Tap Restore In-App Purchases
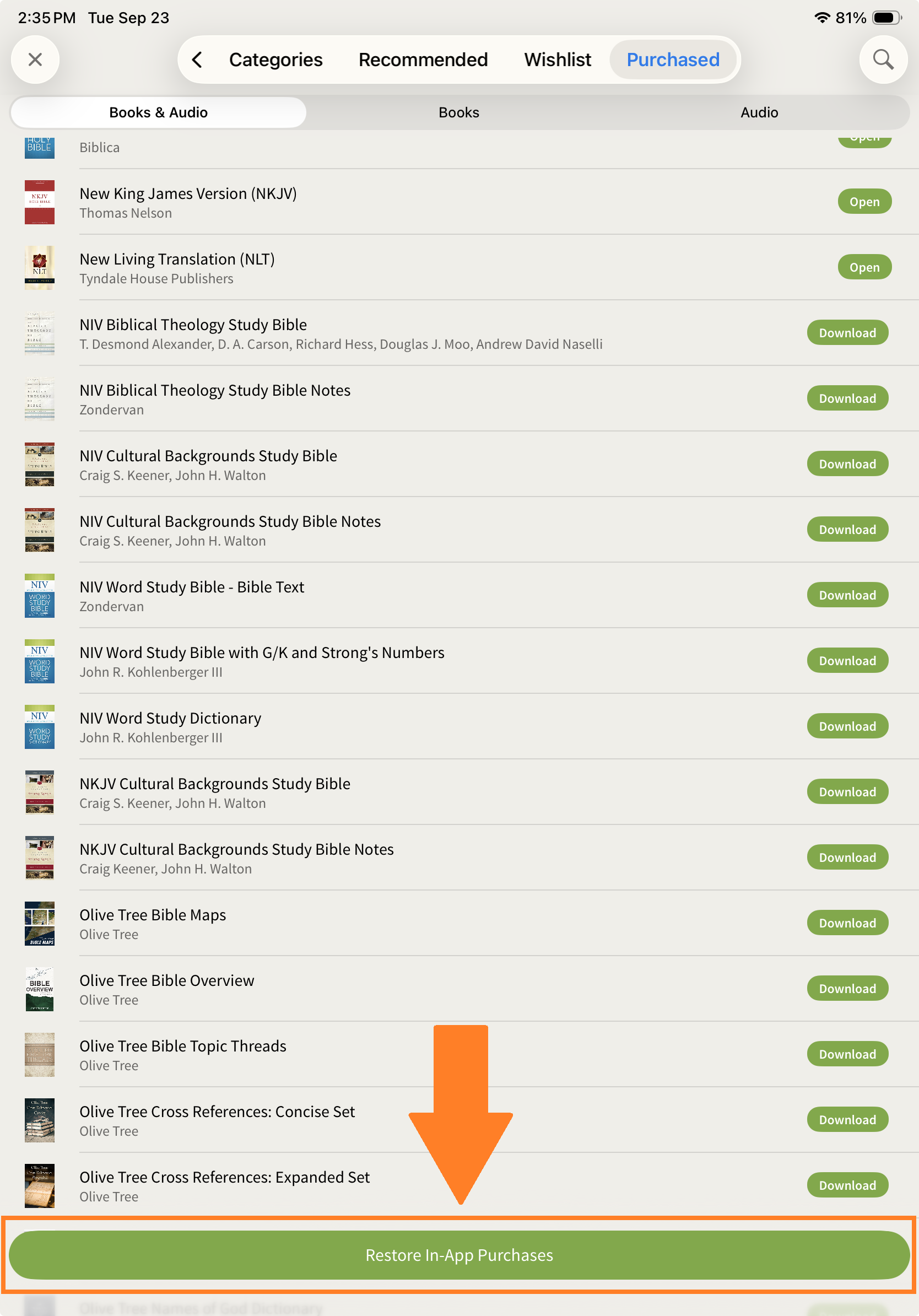Screen dimensions: 919x1316 (459, 1255)
